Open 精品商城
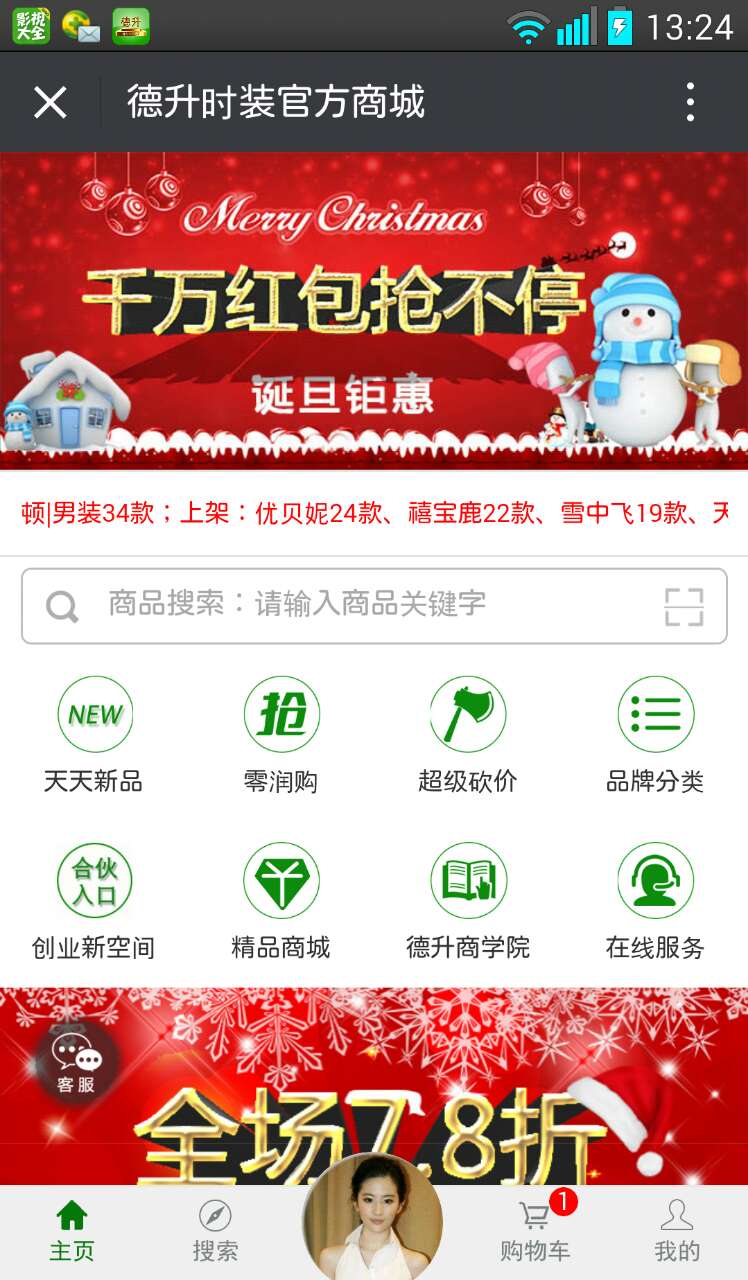748x1280 pixels. [x=281, y=900]
